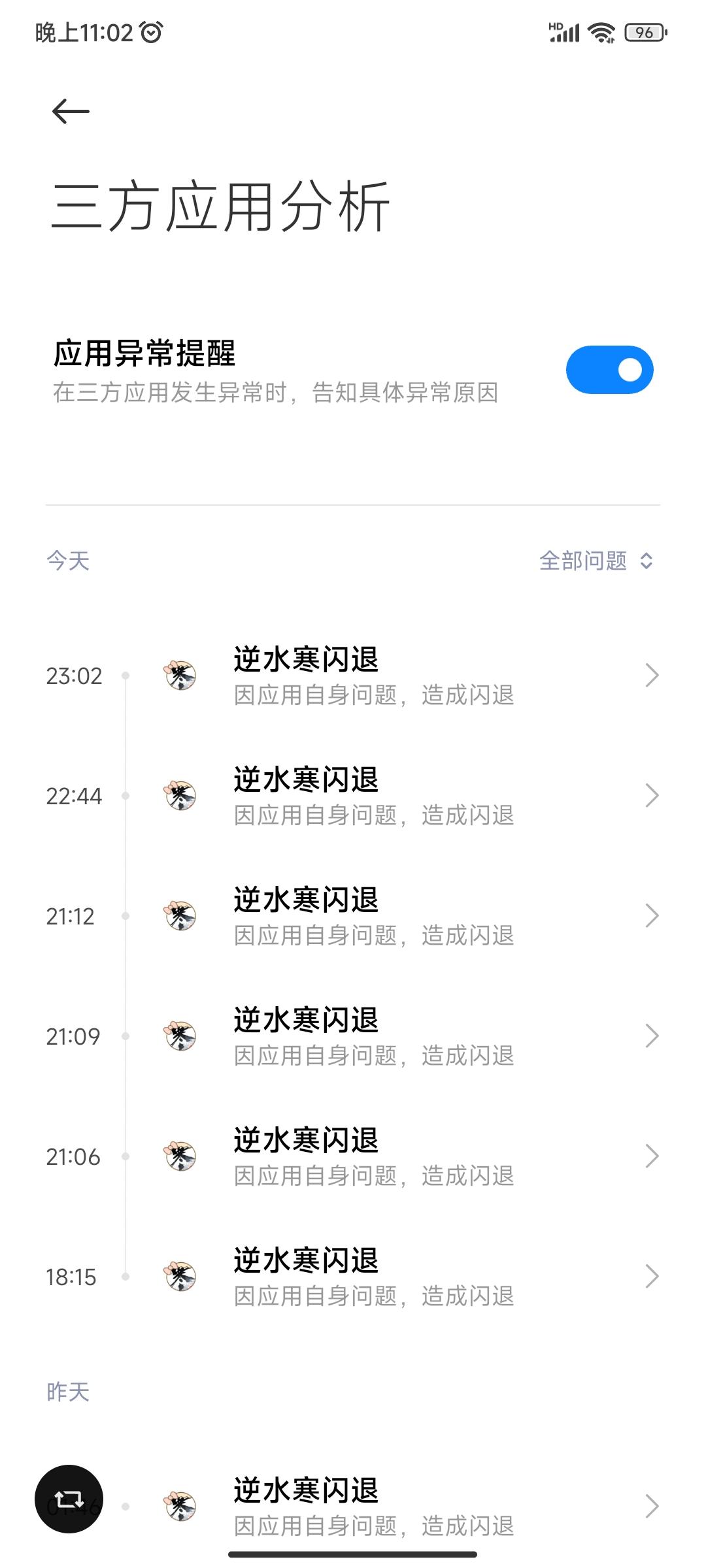Select the 21:12 逆水寒闪退 record
Image resolution: width=706 pixels, height=1568 pixels.
[x=373, y=916]
